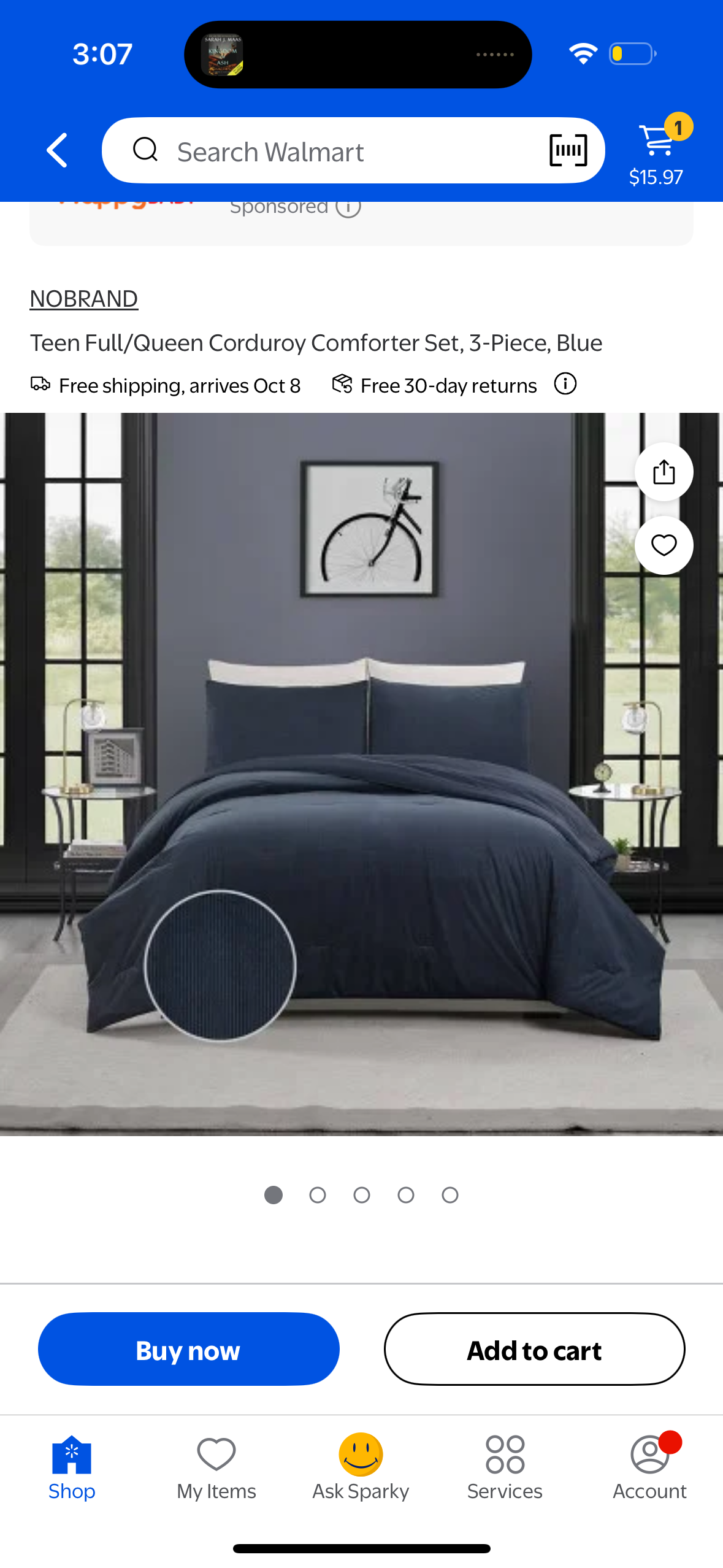Viewport: 723px width, 1568px height.
Task: Open the NOBRAND brand link
Action: [x=84, y=299]
